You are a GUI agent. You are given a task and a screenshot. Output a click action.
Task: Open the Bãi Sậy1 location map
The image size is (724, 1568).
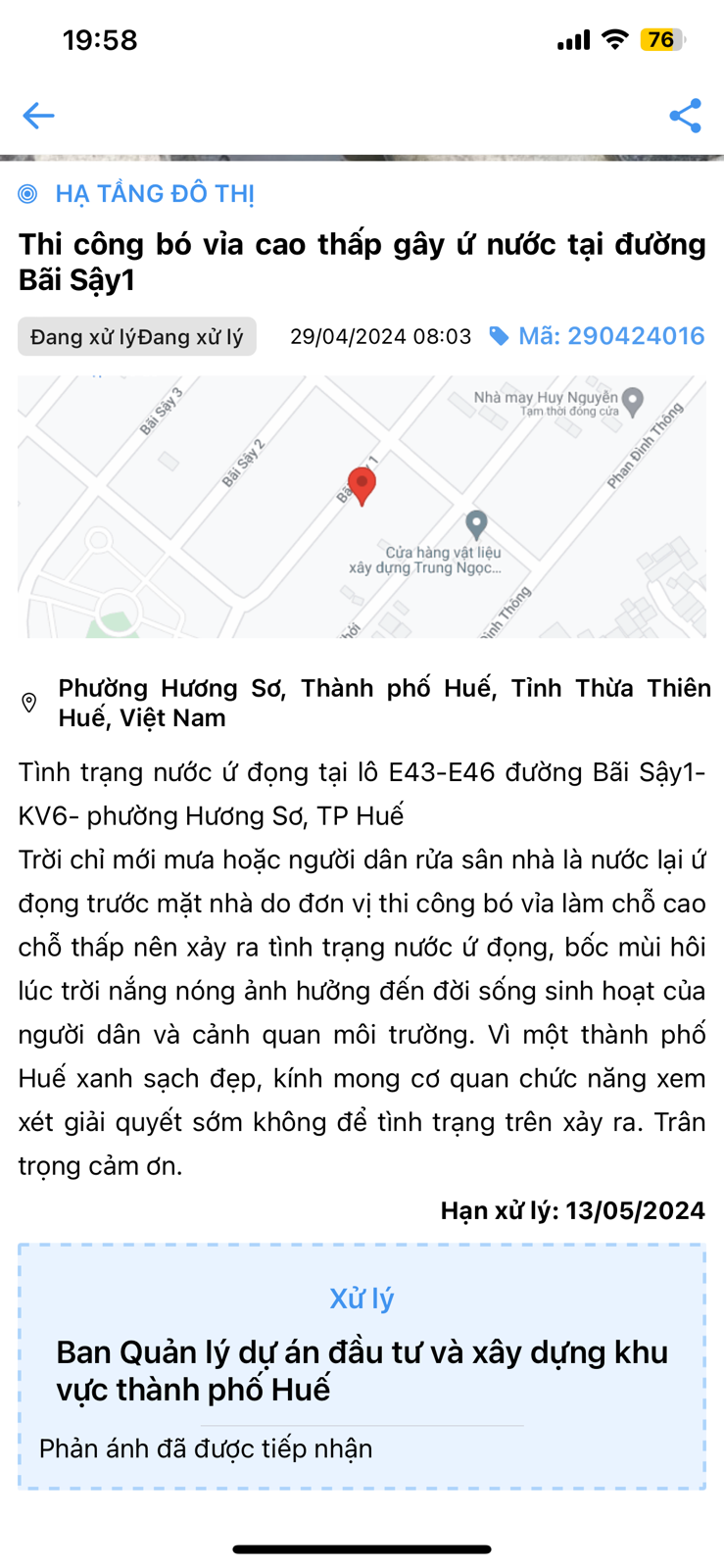tap(362, 507)
